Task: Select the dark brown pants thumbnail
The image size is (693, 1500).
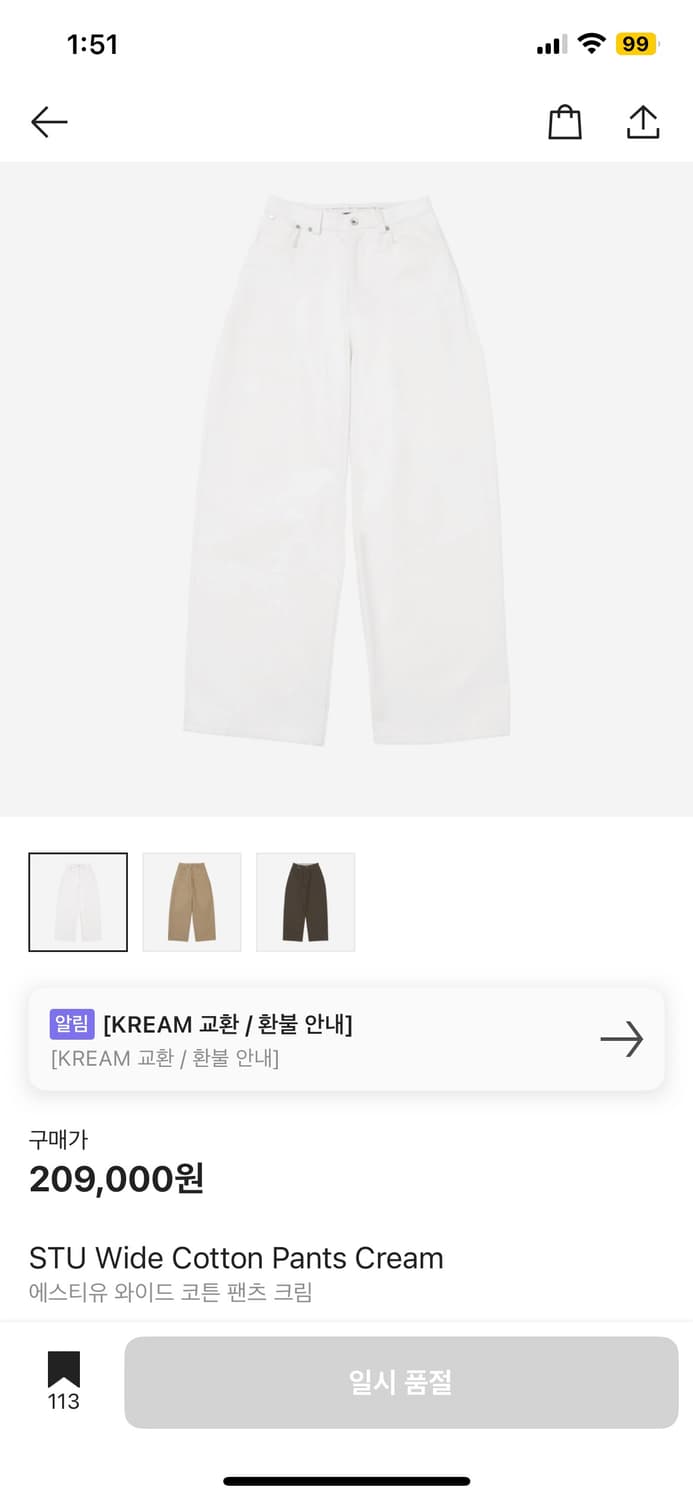Action: pyautogui.click(x=306, y=902)
